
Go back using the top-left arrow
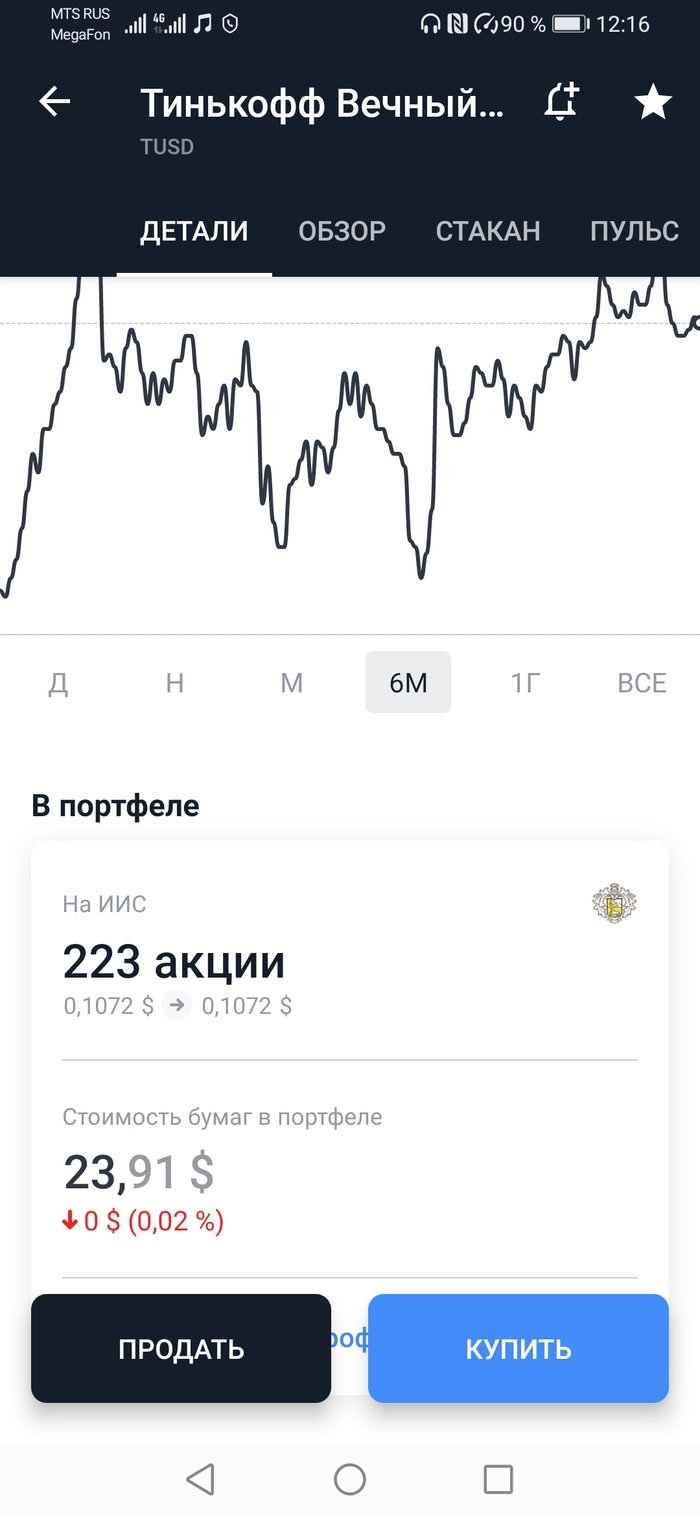click(x=55, y=102)
